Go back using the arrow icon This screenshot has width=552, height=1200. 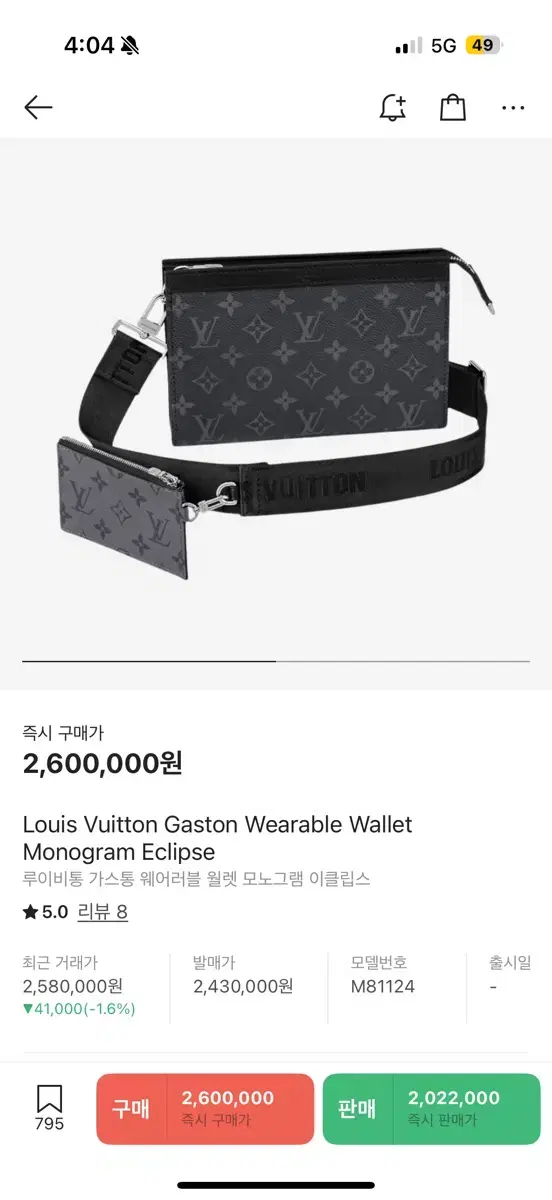tap(38, 108)
